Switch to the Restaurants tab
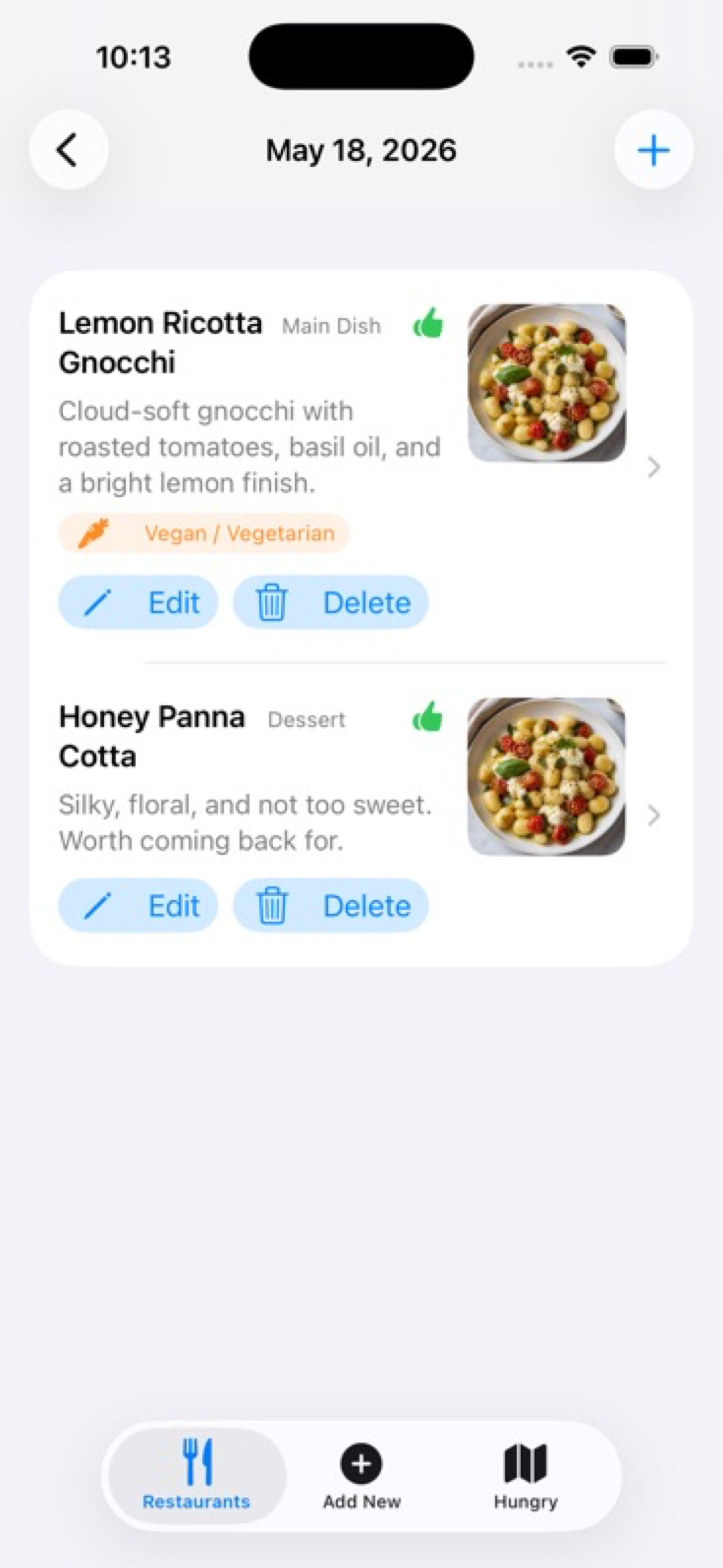The height and width of the screenshot is (1568, 723). click(x=197, y=1475)
